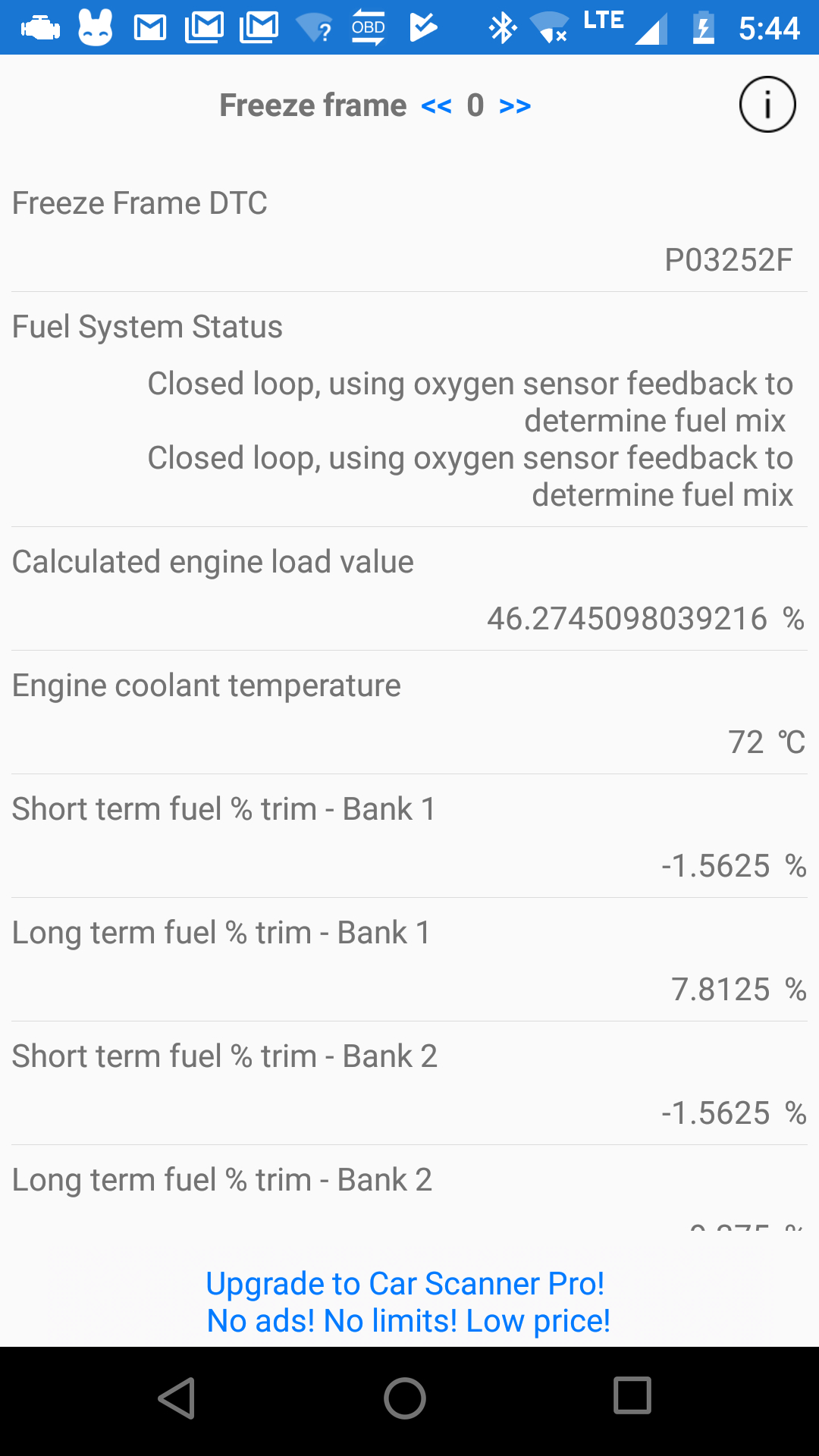819x1456 pixels.
Task: Open the Upgrade to Car Scanner Pro link
Action: [x=408, y=1301]
